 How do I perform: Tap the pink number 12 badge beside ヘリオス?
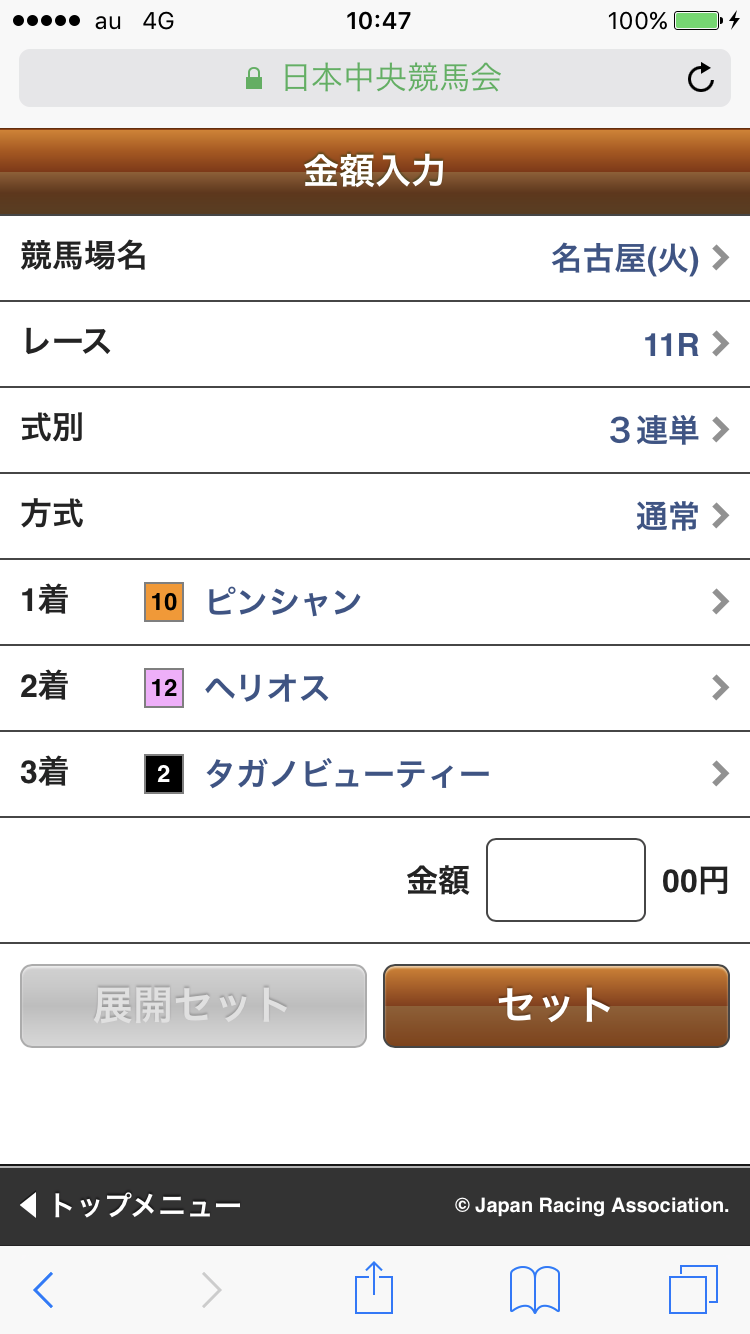[163, 688]
